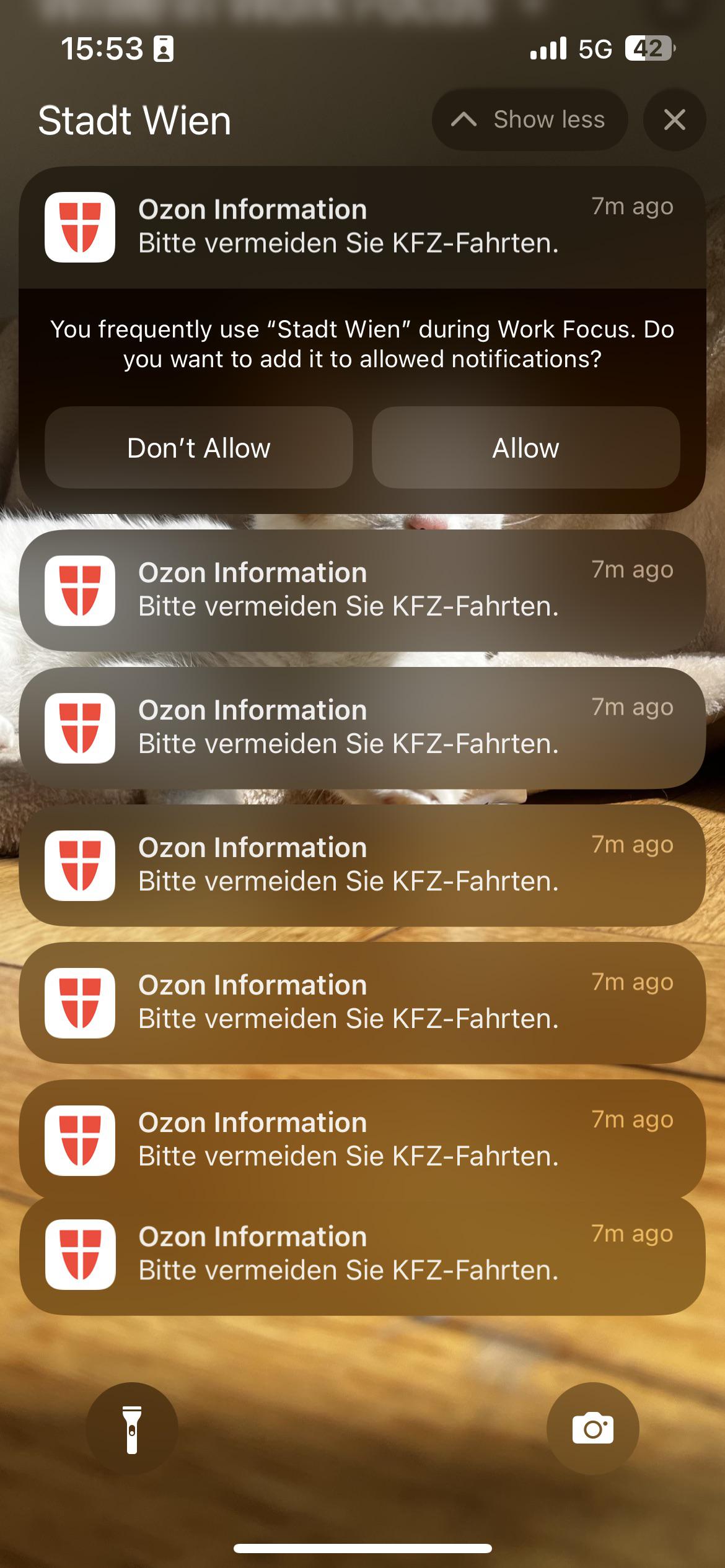The image size is (725, 1568).
Task: Clear the Stadt Wien notification group
Action: (674, 120)
